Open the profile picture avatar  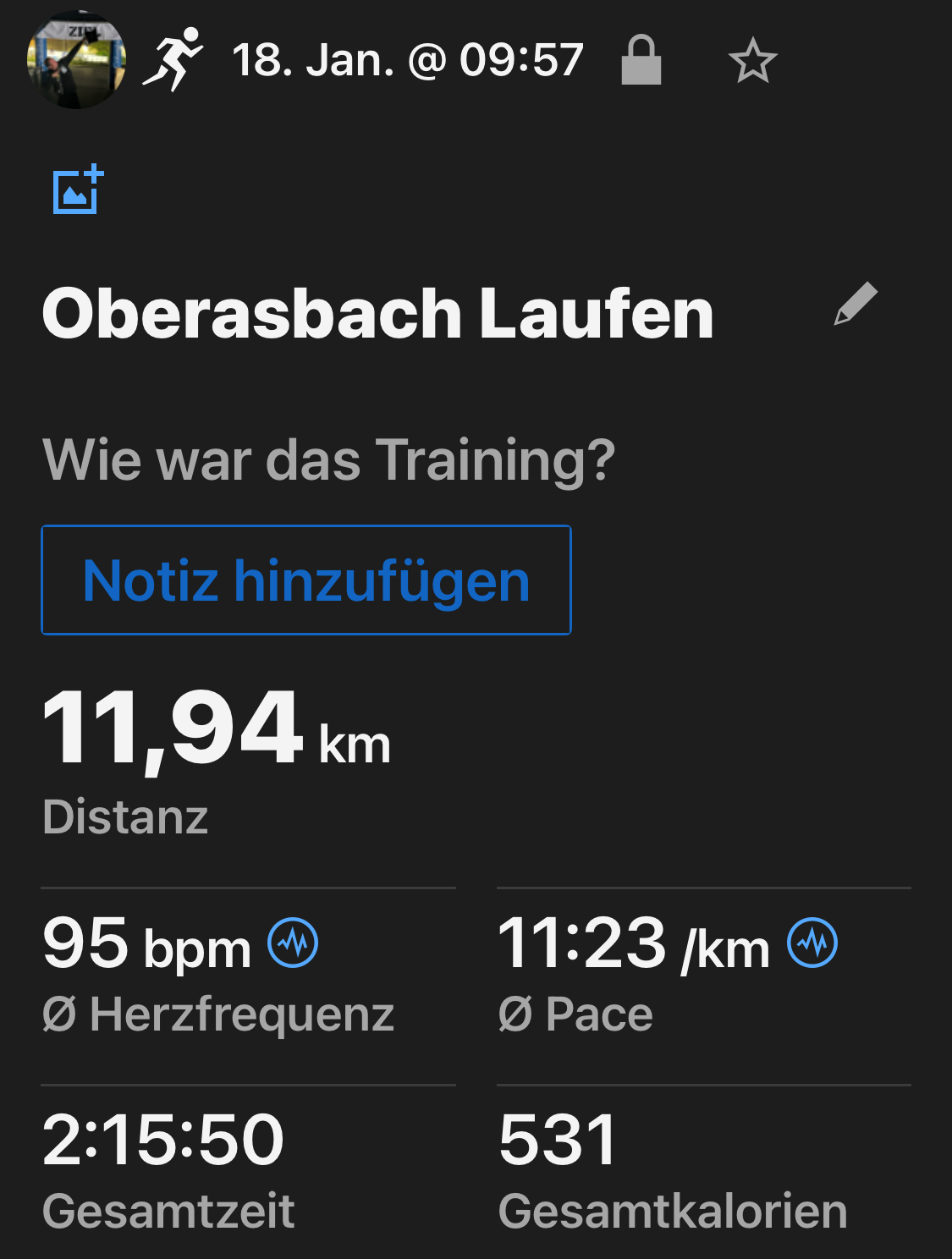click(x=76, y=60)
